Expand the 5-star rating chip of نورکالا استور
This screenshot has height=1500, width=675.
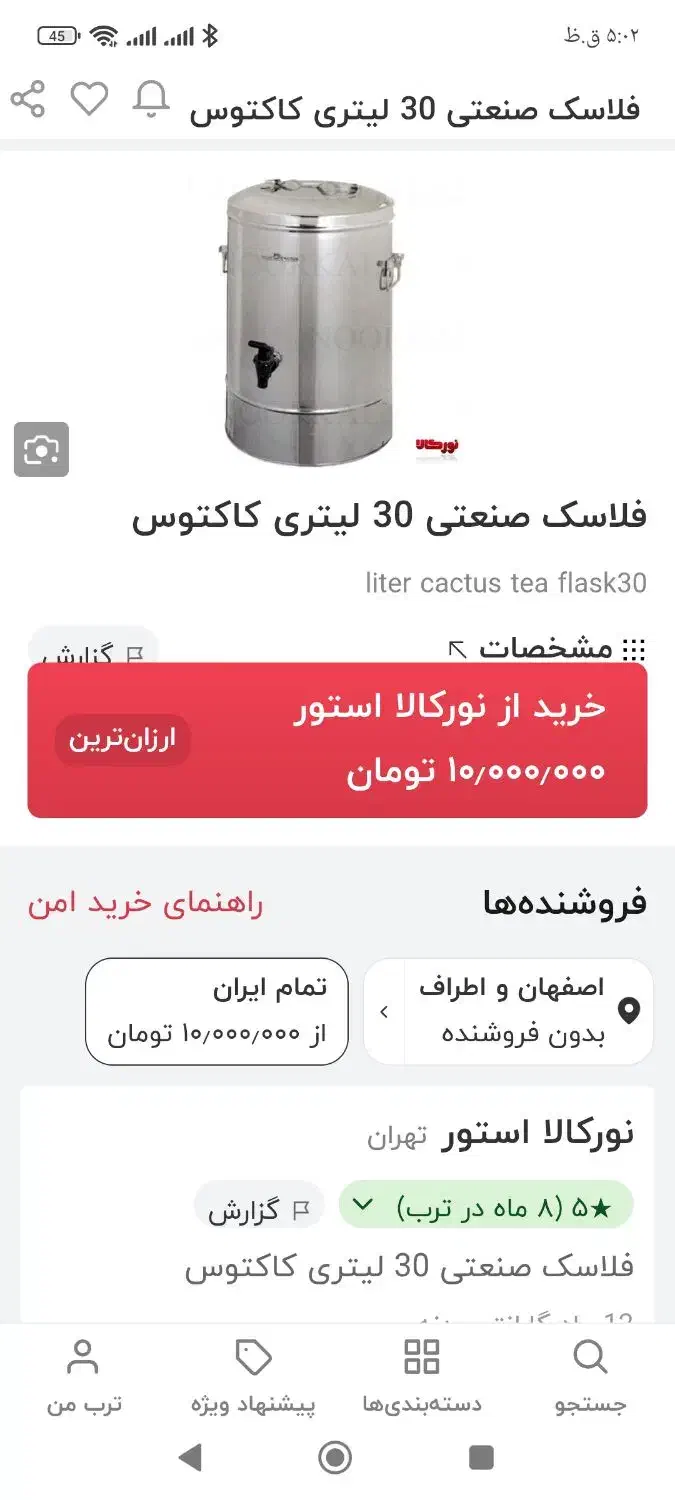click(486, 1207)
